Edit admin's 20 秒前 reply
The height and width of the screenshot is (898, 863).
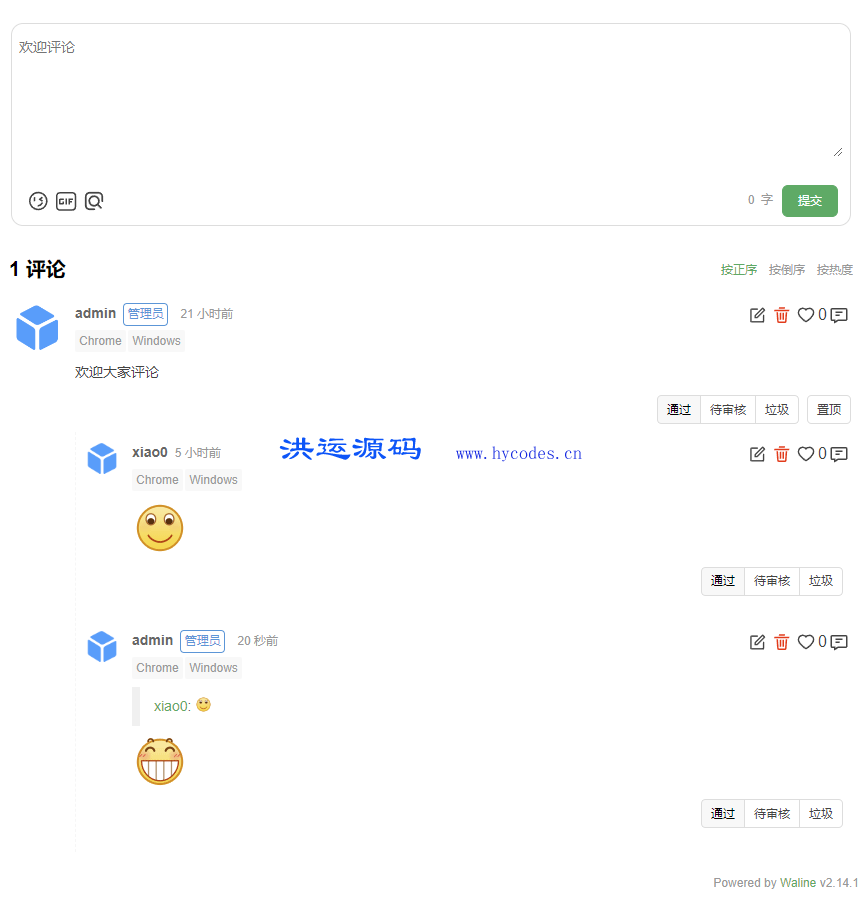pos(757,642)
